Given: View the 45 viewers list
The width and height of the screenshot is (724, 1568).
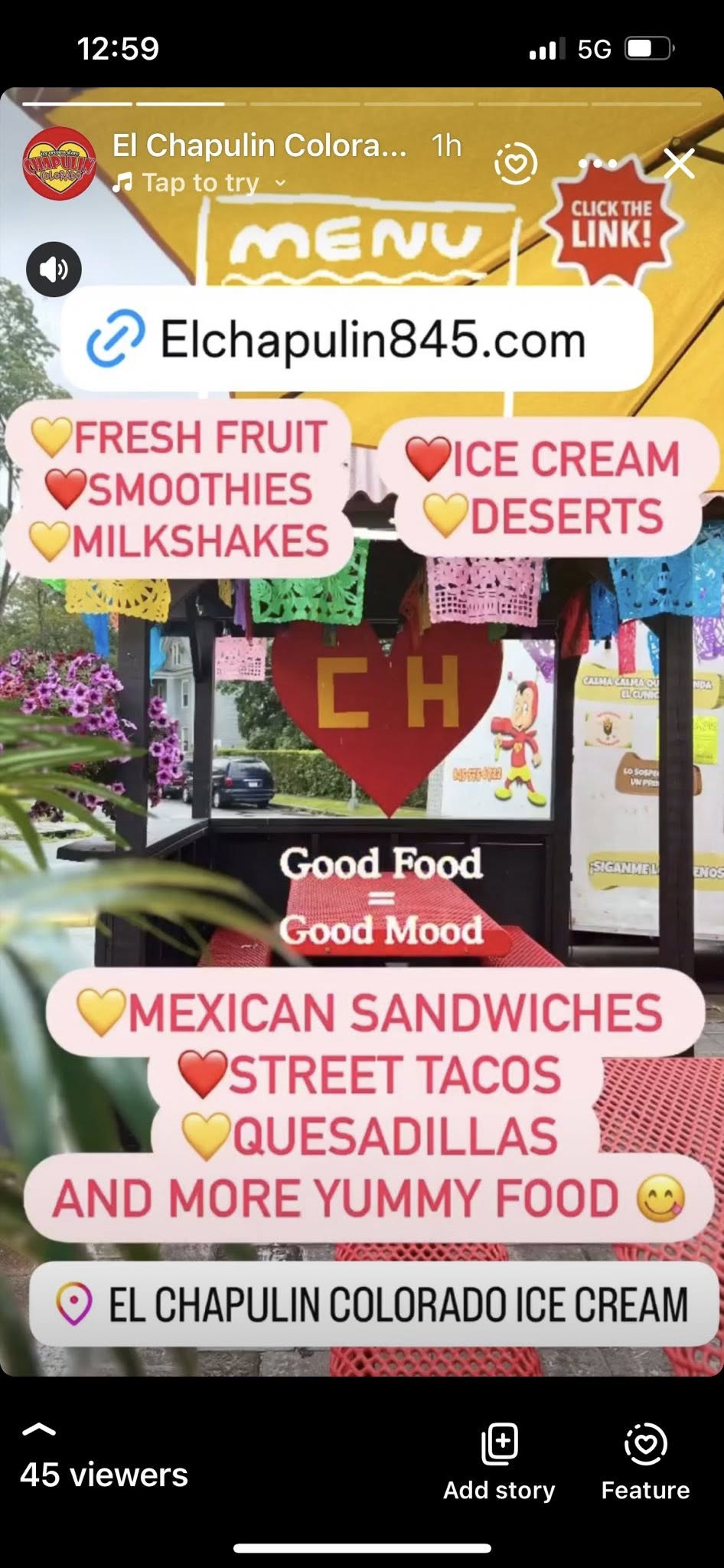Looking at the screenshot, I should click(103, 1473).
